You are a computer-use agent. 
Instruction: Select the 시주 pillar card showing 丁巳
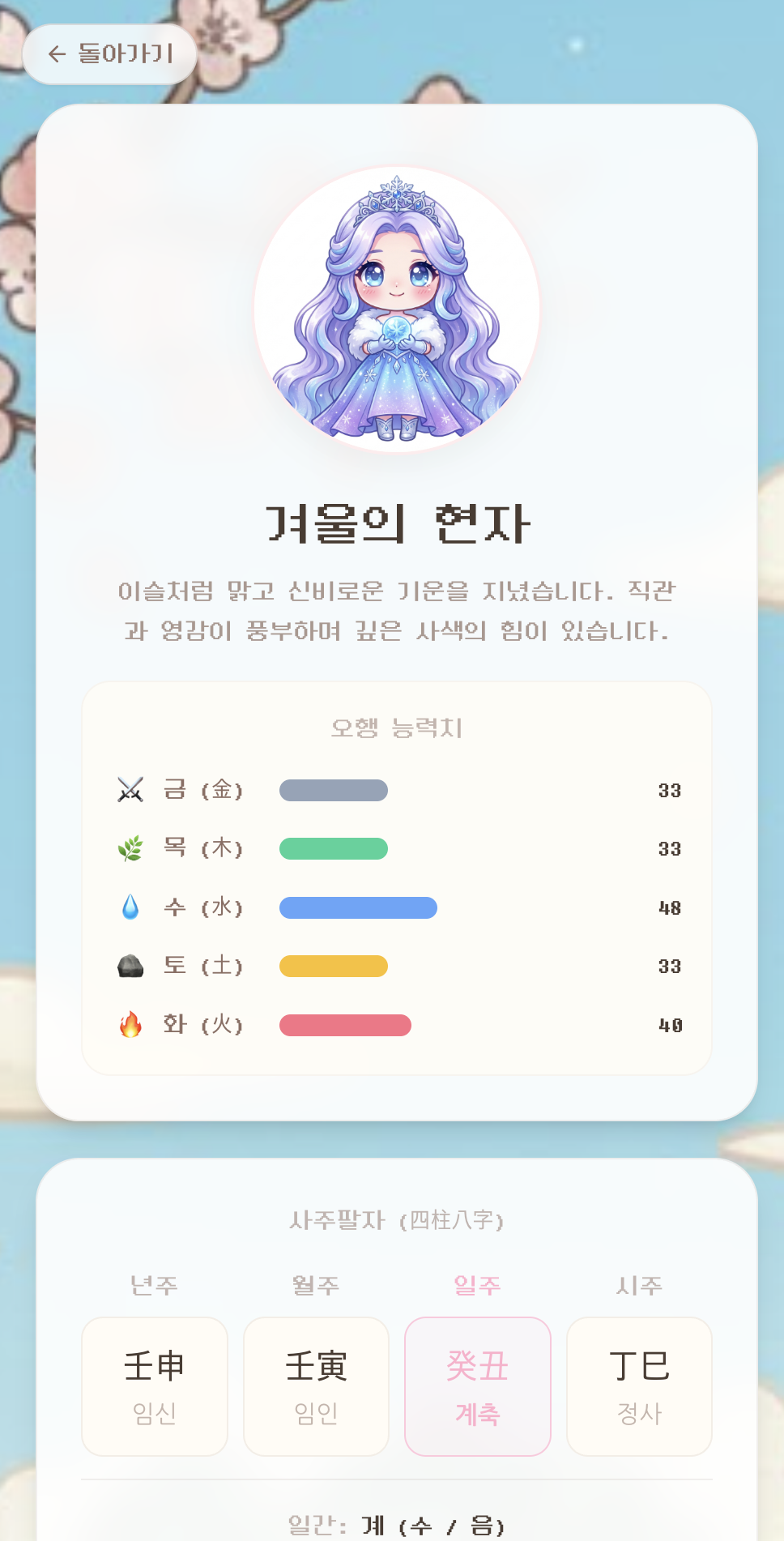pyautogui.click(x=638, y=1386)
